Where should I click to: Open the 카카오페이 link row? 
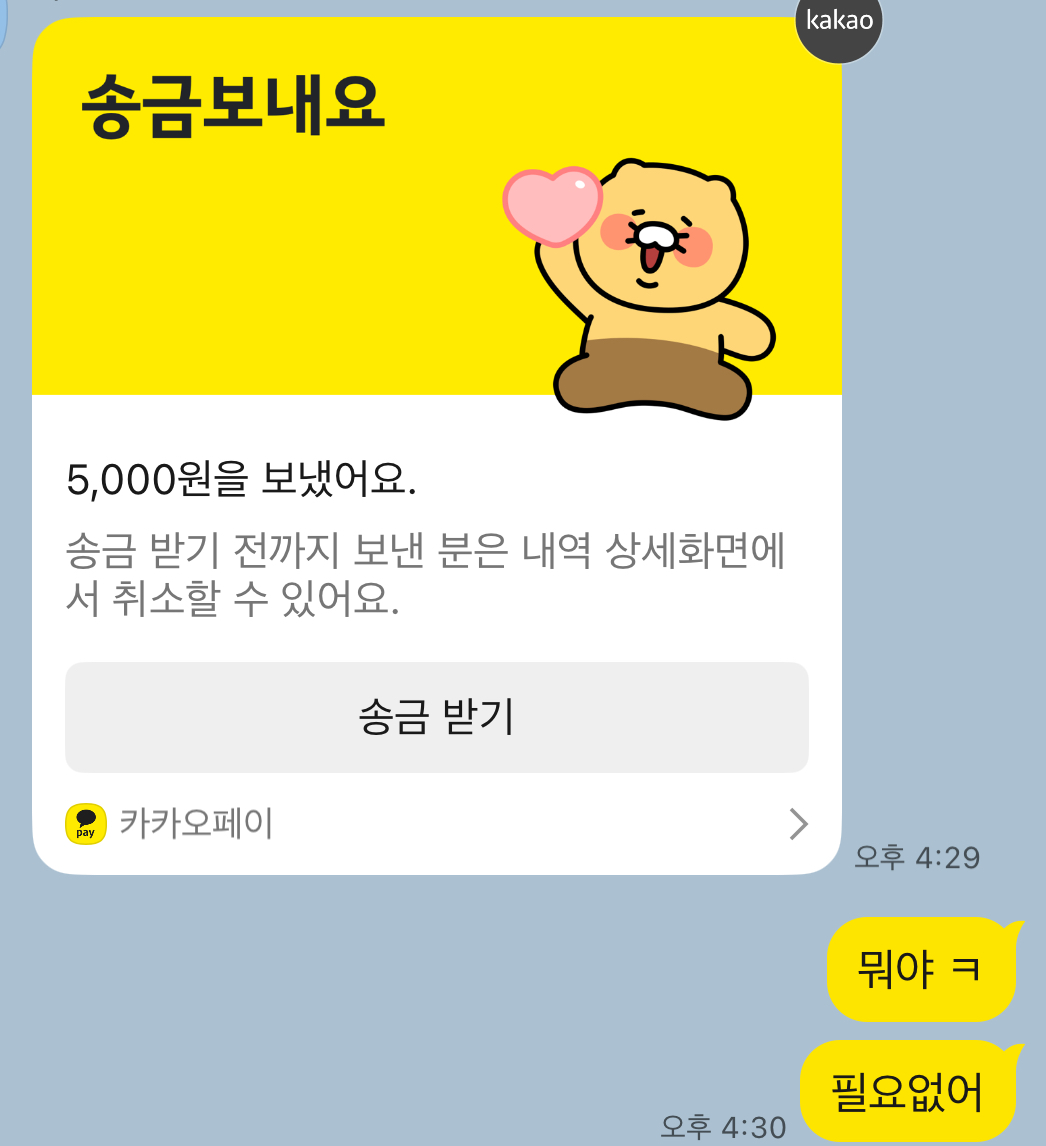pyautogui.click(x=436, y=824)
